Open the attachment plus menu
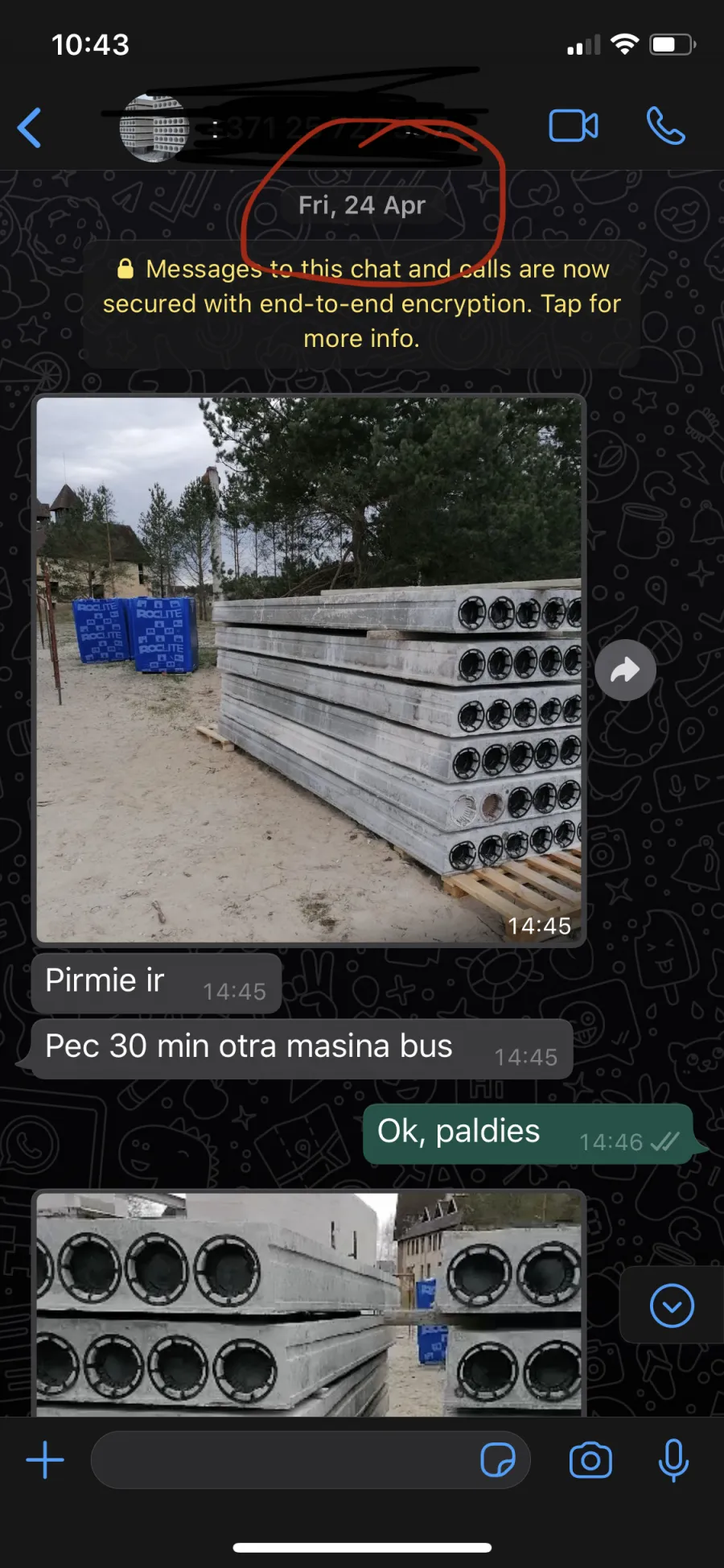Screen dimensions: 724x1568 click(45, 1460)
